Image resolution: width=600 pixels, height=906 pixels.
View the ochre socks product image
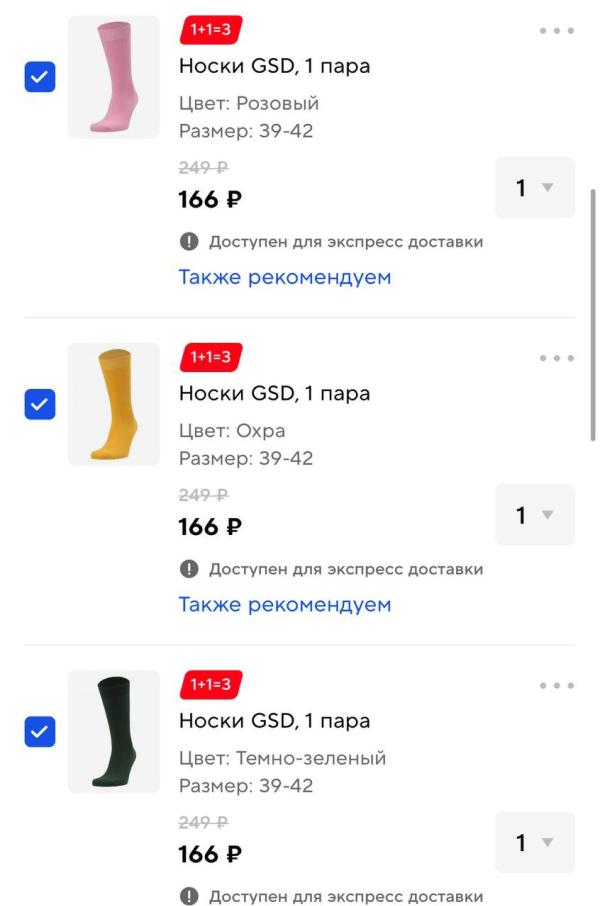(x=113, y=404)
